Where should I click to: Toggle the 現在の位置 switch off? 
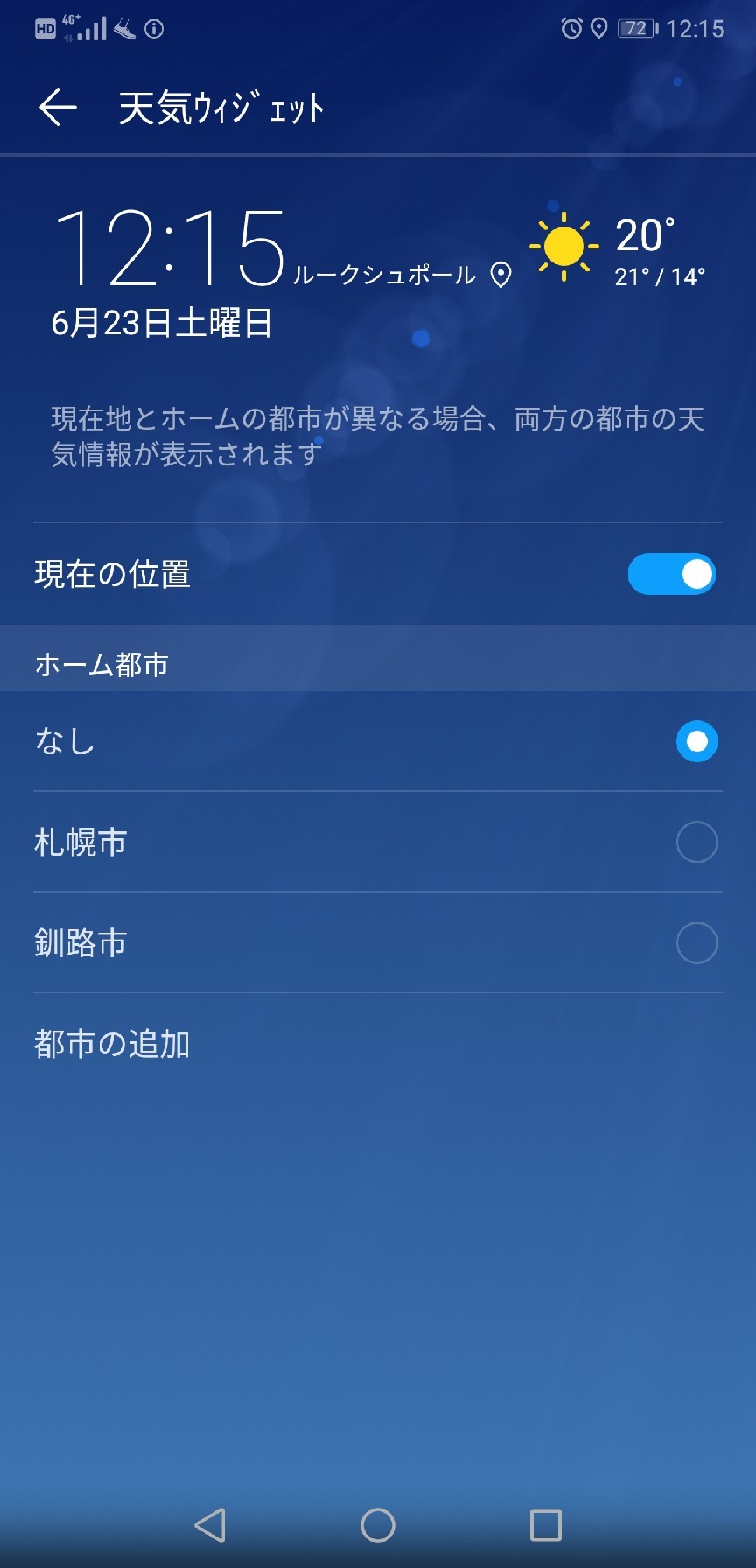click(x=672, y=574)
